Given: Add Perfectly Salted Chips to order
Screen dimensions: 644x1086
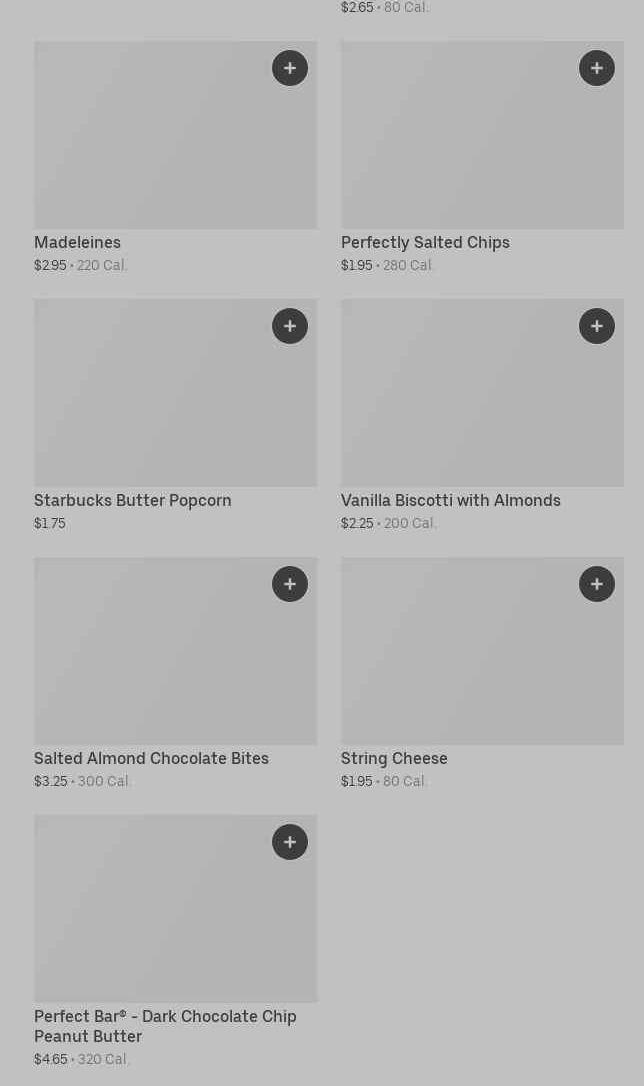Looking at the screenshot, I should tap(597, 68).
